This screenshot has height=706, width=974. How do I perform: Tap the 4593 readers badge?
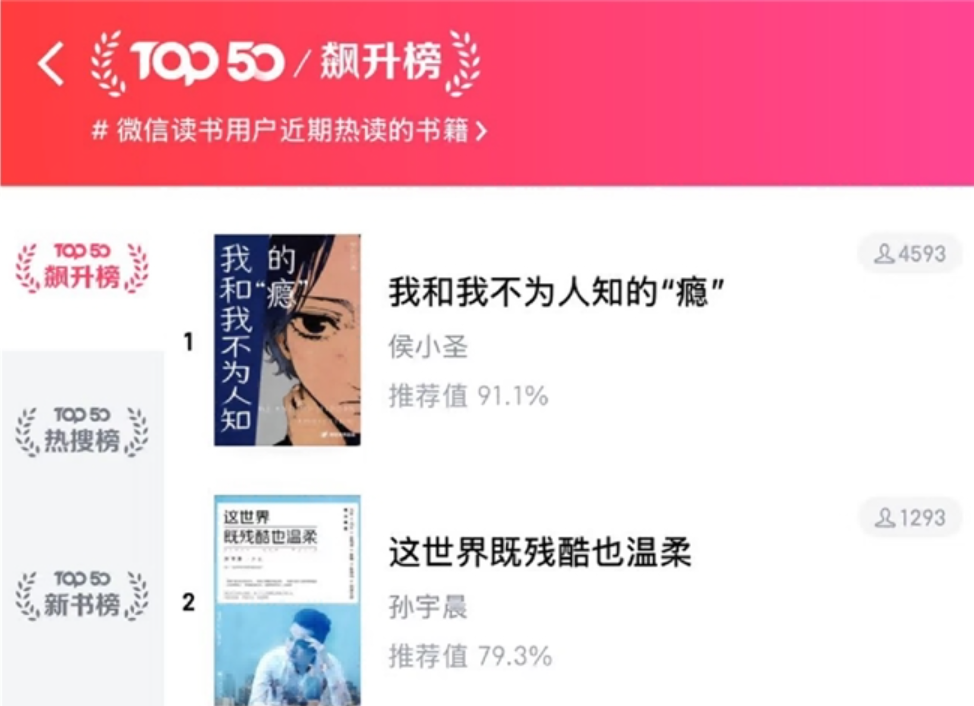pos(909,254)
